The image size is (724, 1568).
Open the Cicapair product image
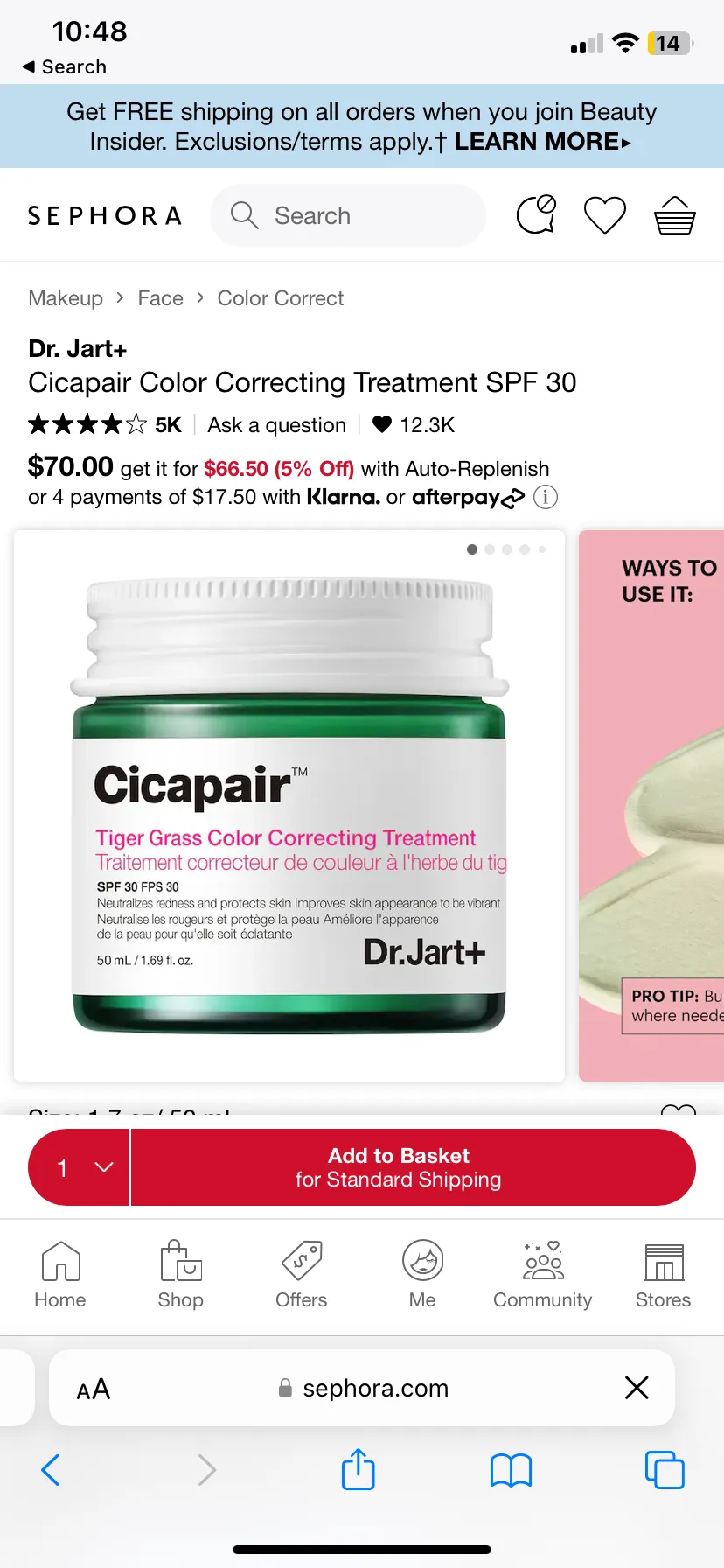click(x=289, y=806)
